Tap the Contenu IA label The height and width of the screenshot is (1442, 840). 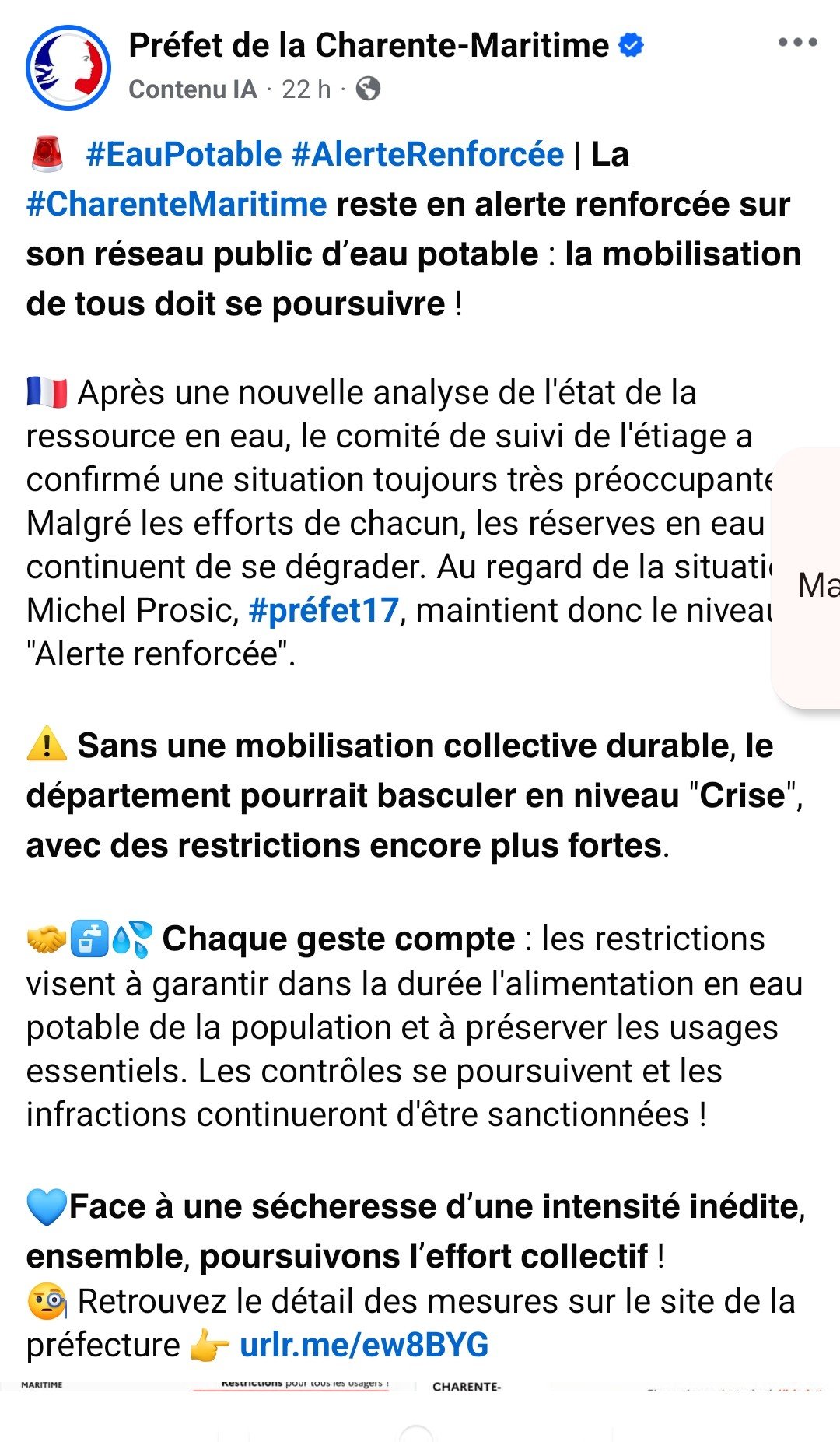tap(193, 89)
